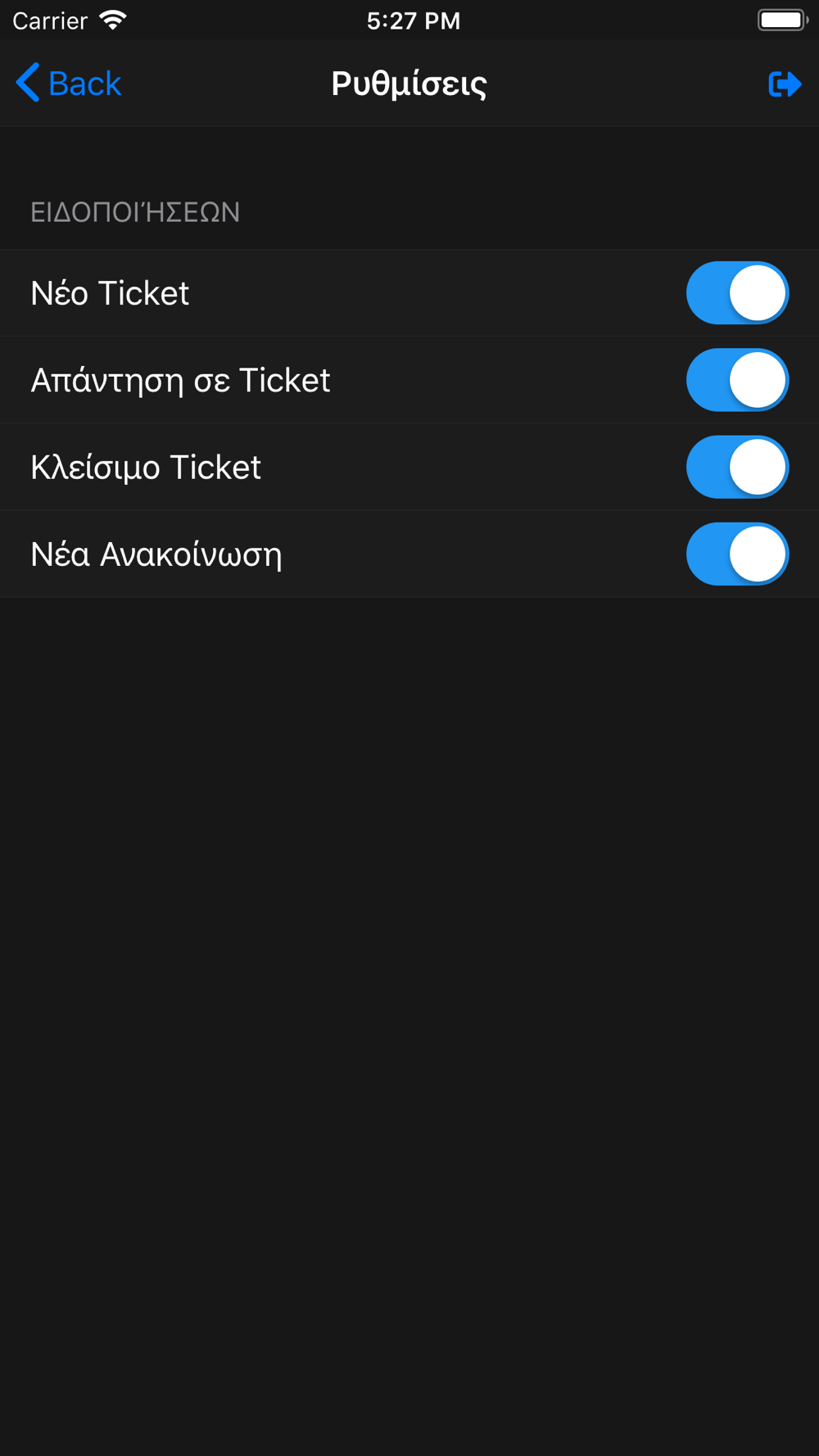
Task: Disable the Νέο Ticket notification switch
Action: coord(737,293)
